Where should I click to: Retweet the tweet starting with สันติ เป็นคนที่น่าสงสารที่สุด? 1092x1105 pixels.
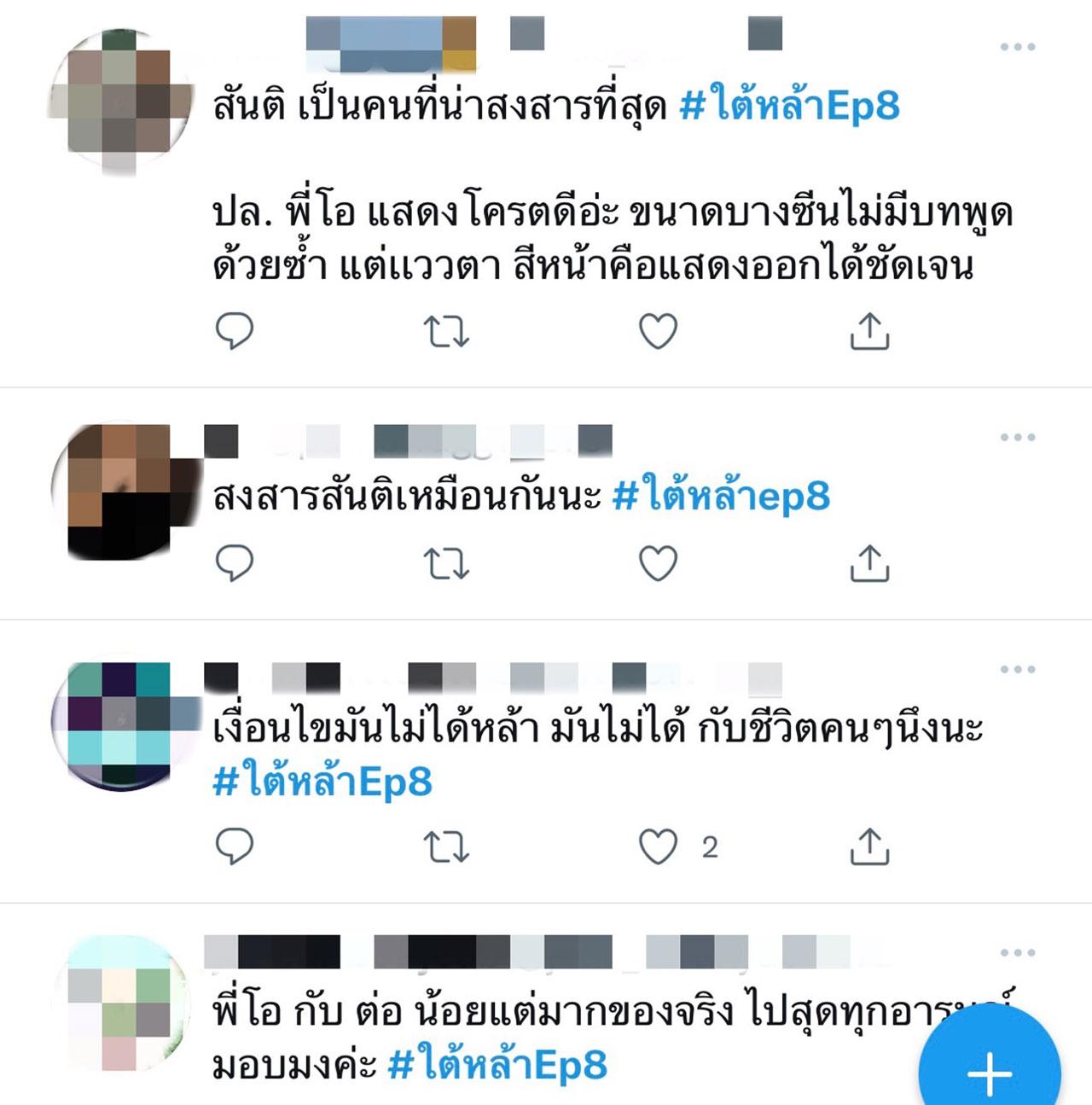(x=446, y=331)
